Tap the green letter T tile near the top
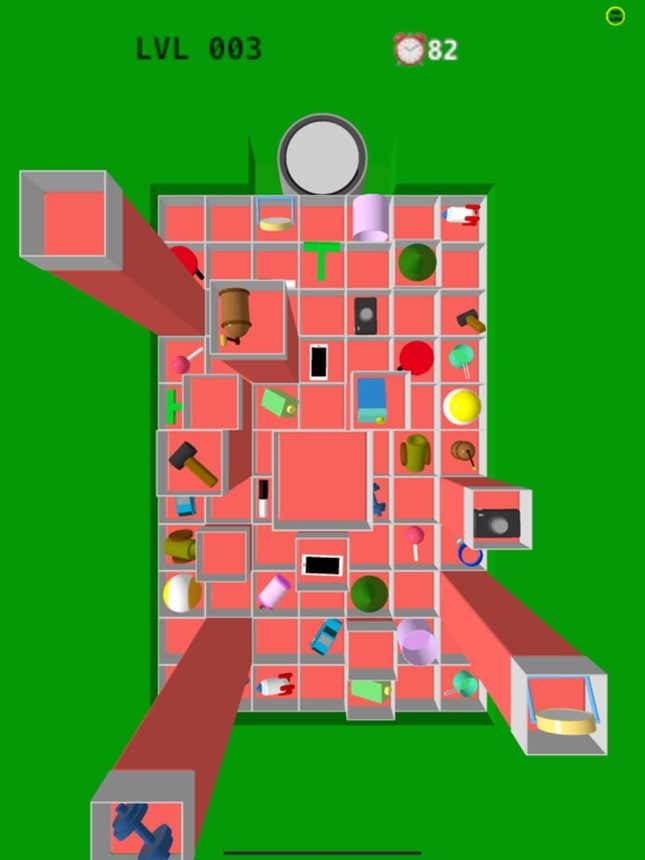The image size is (645, 860). 322,259
